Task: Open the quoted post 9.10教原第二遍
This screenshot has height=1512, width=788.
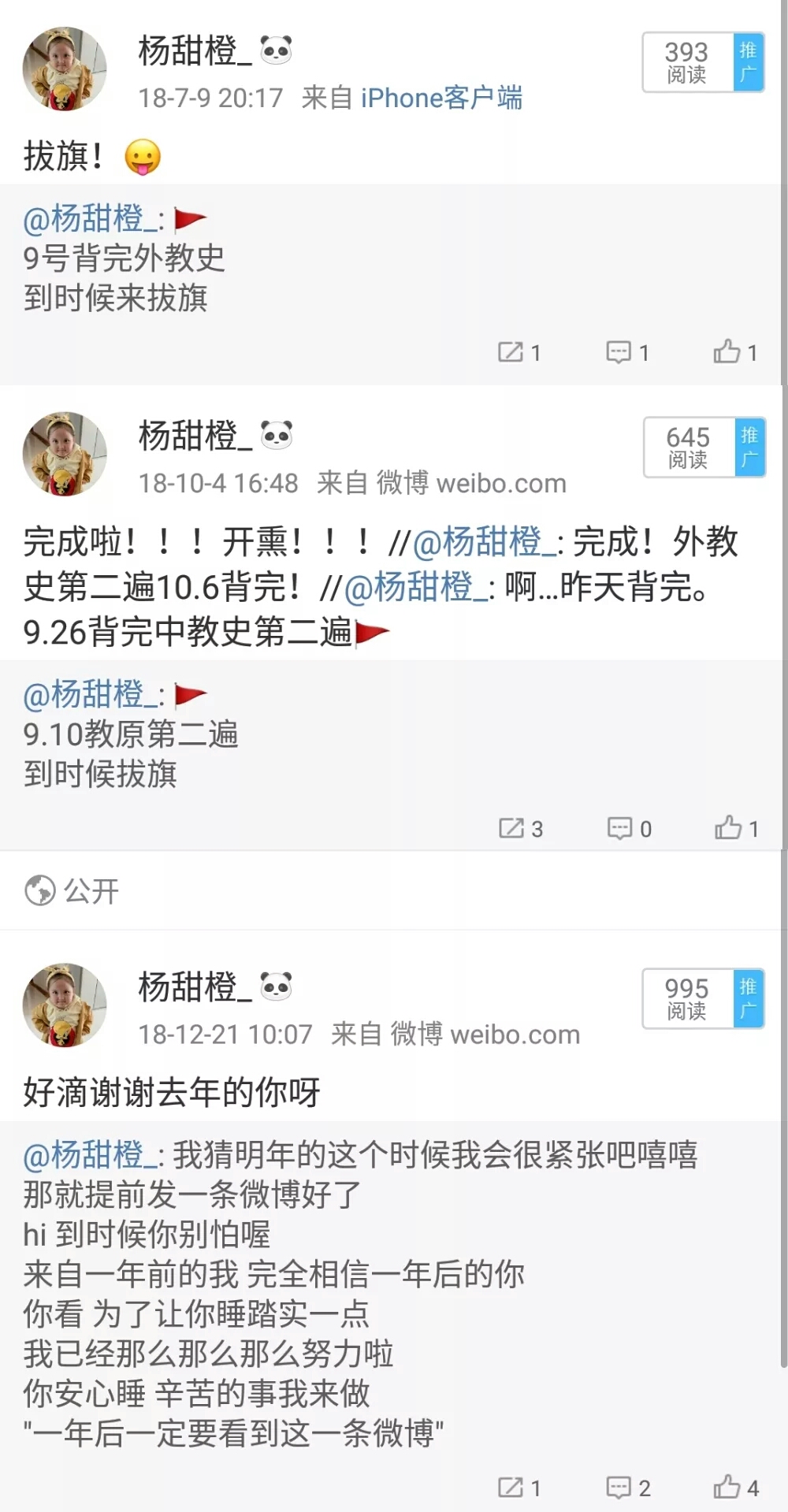Action: 394,734
